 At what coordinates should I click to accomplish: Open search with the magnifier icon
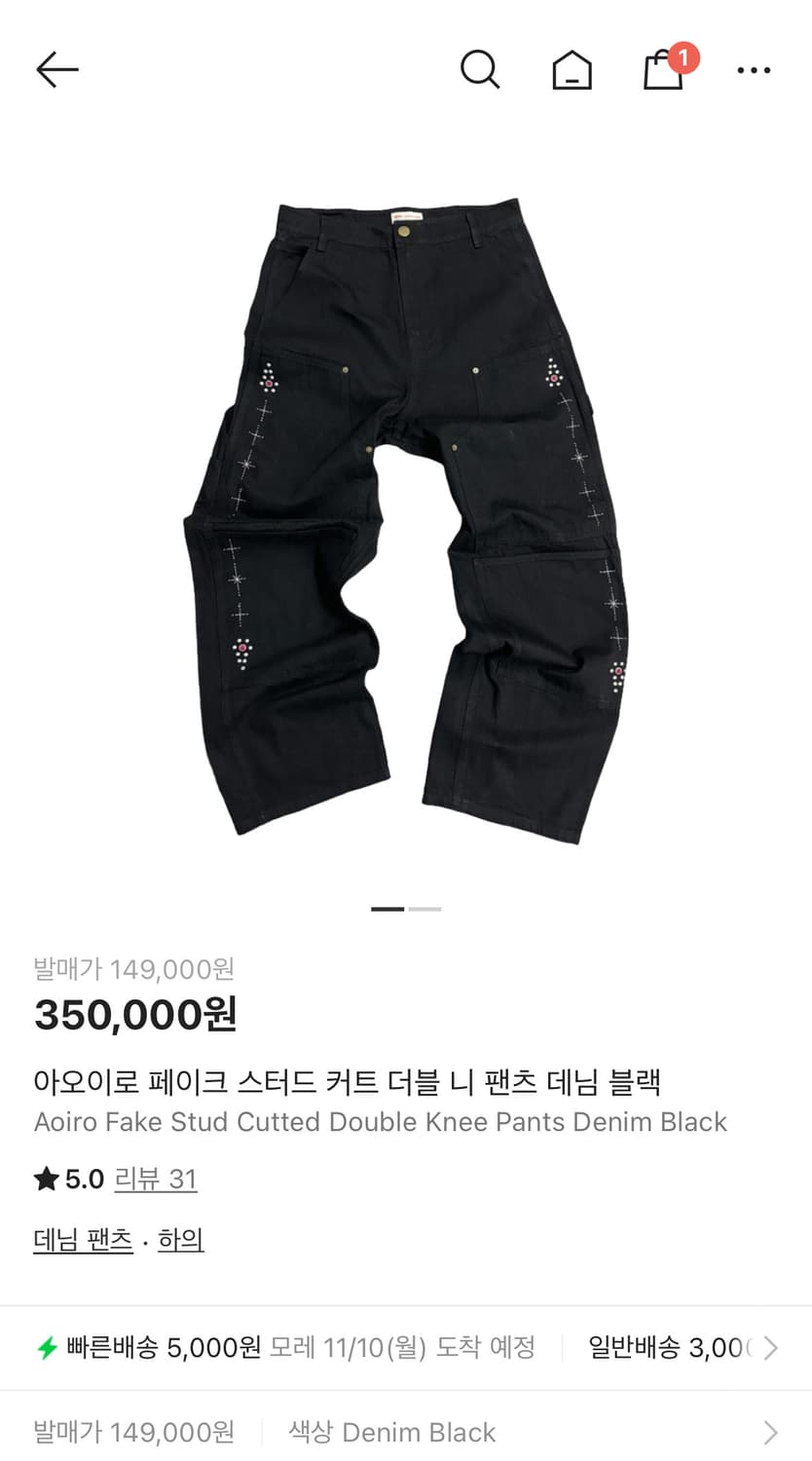[480, 69]
